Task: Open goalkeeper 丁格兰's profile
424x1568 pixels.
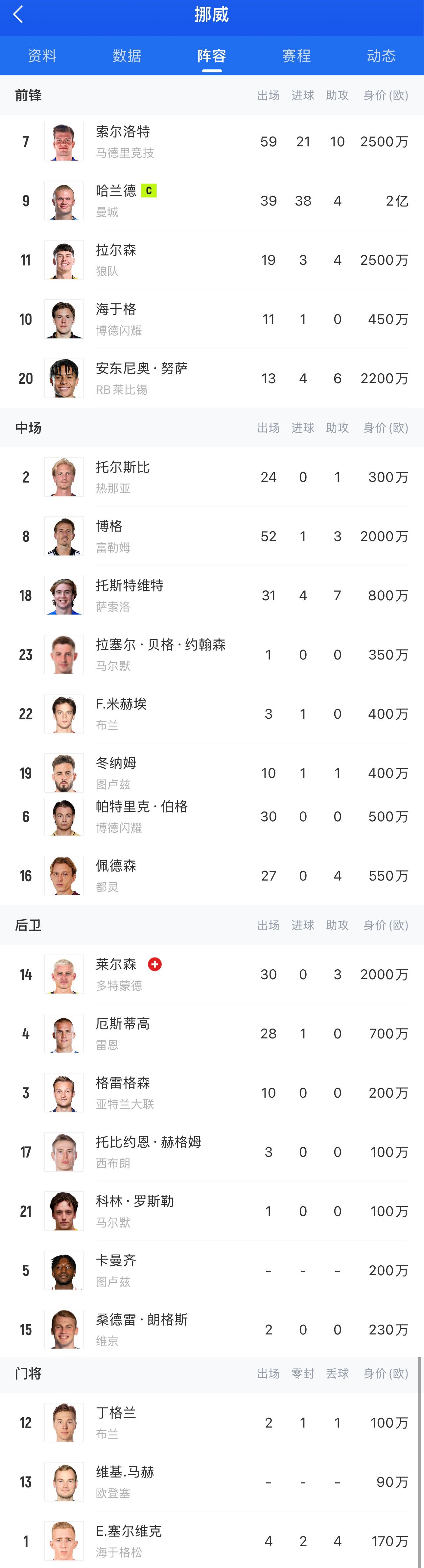Action: click(x=212, y=1423)
